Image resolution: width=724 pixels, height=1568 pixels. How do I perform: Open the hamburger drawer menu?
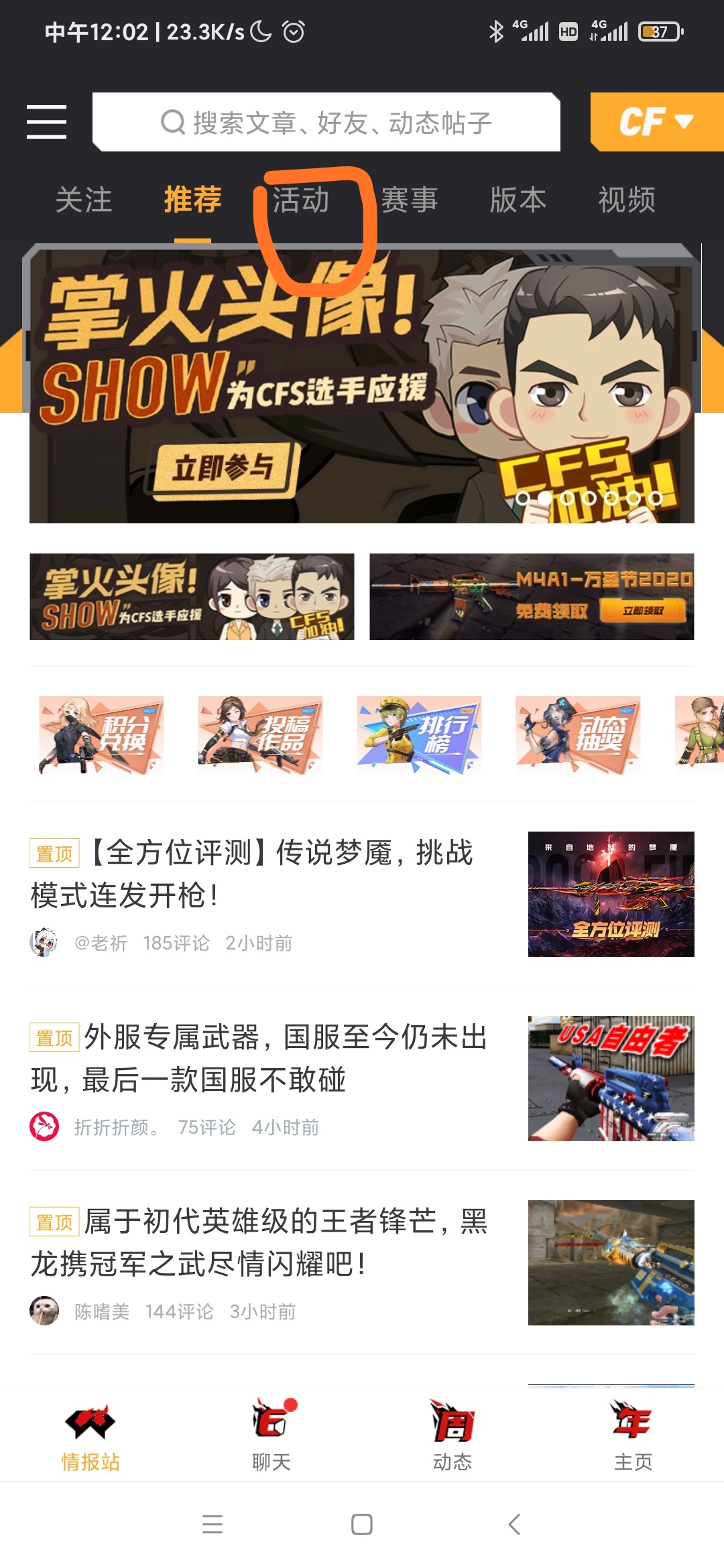tap(46, 122)
